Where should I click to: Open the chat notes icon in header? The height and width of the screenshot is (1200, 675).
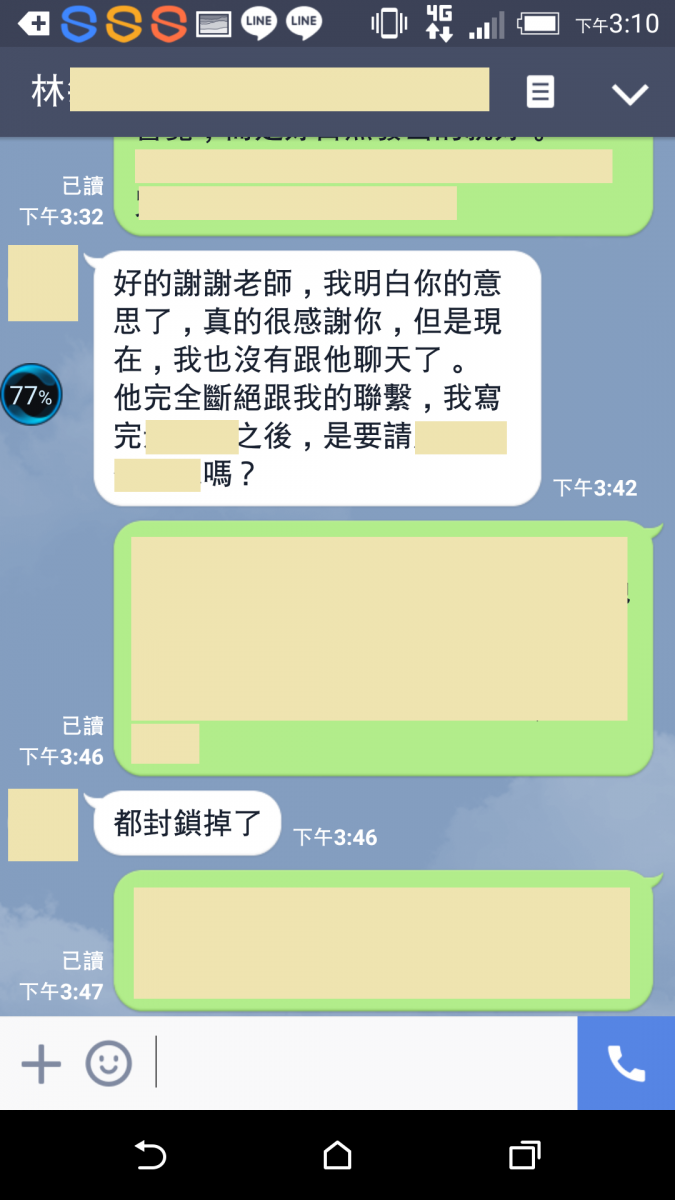[x=540, y=92]
